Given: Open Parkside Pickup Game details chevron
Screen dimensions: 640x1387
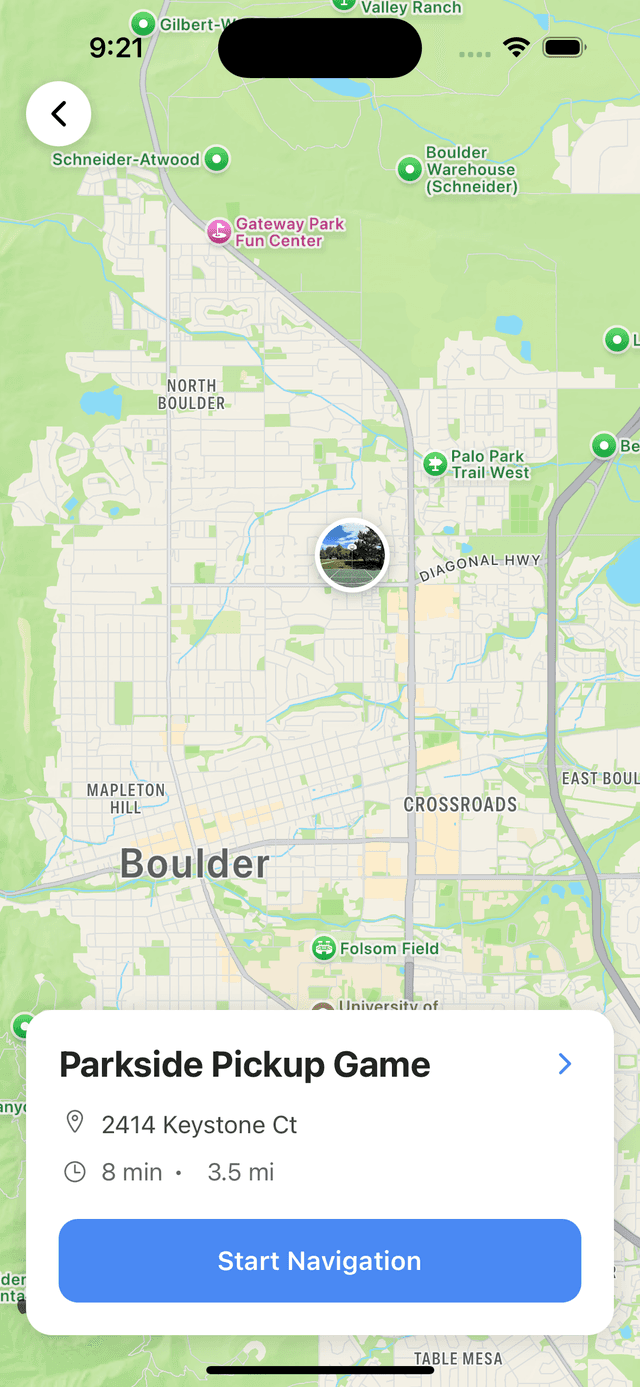Looking at the screenshot, I should 565,1064.
